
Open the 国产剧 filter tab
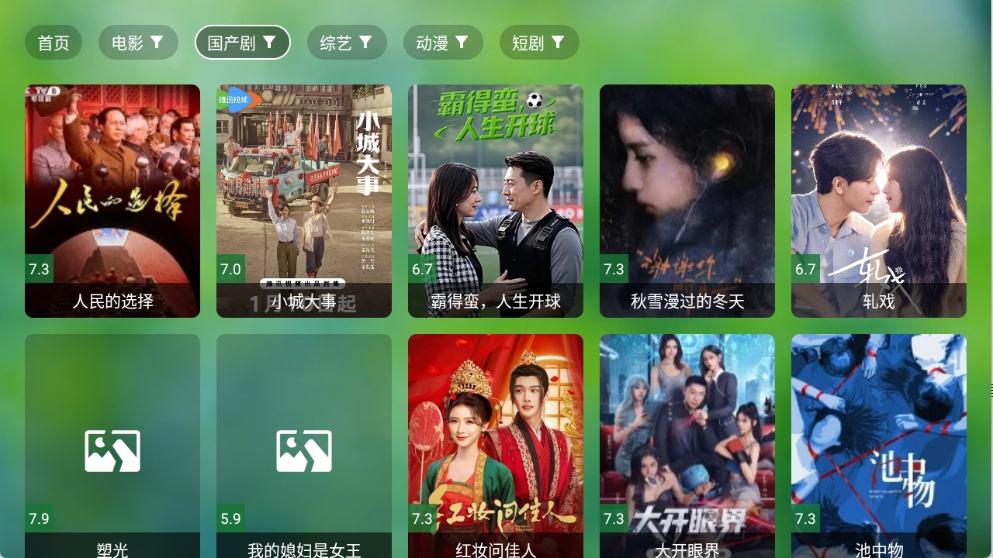pyautogui.click(x=242, y=43)
